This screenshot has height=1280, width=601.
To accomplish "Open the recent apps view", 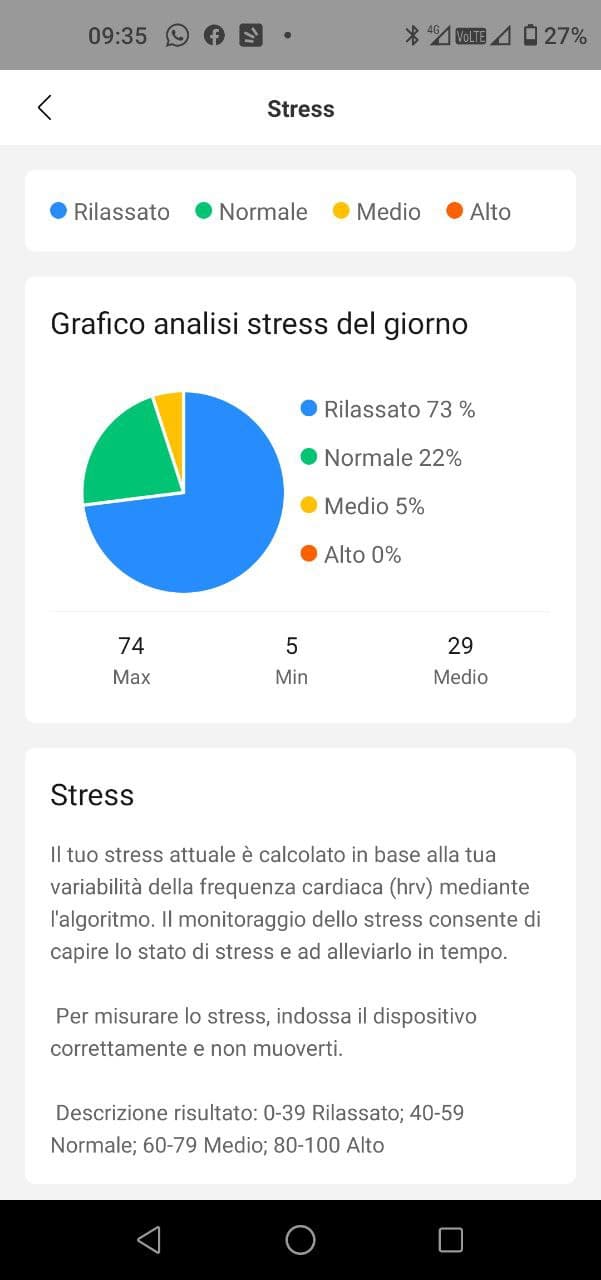I will point(451,1240).
